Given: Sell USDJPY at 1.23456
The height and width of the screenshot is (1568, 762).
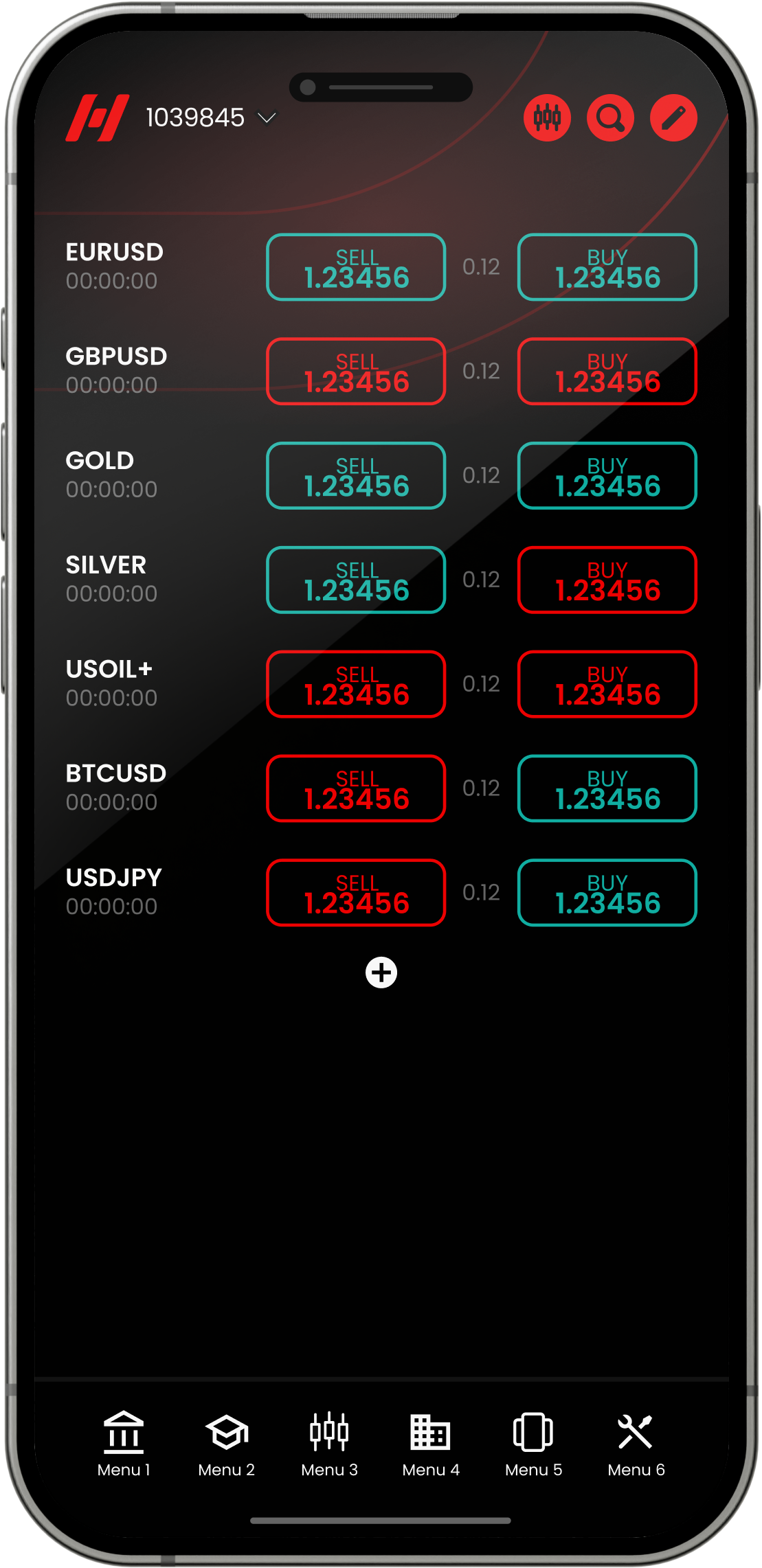Looking at the screenshot, I should coord(356,893).
